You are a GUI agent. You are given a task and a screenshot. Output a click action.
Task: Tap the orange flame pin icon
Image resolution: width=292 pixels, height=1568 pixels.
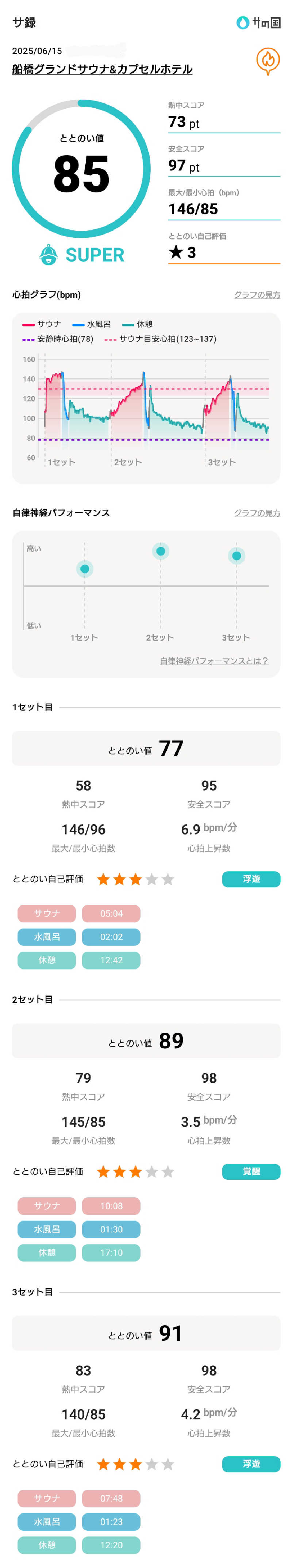pyautogui.click(x=268, y=60)
